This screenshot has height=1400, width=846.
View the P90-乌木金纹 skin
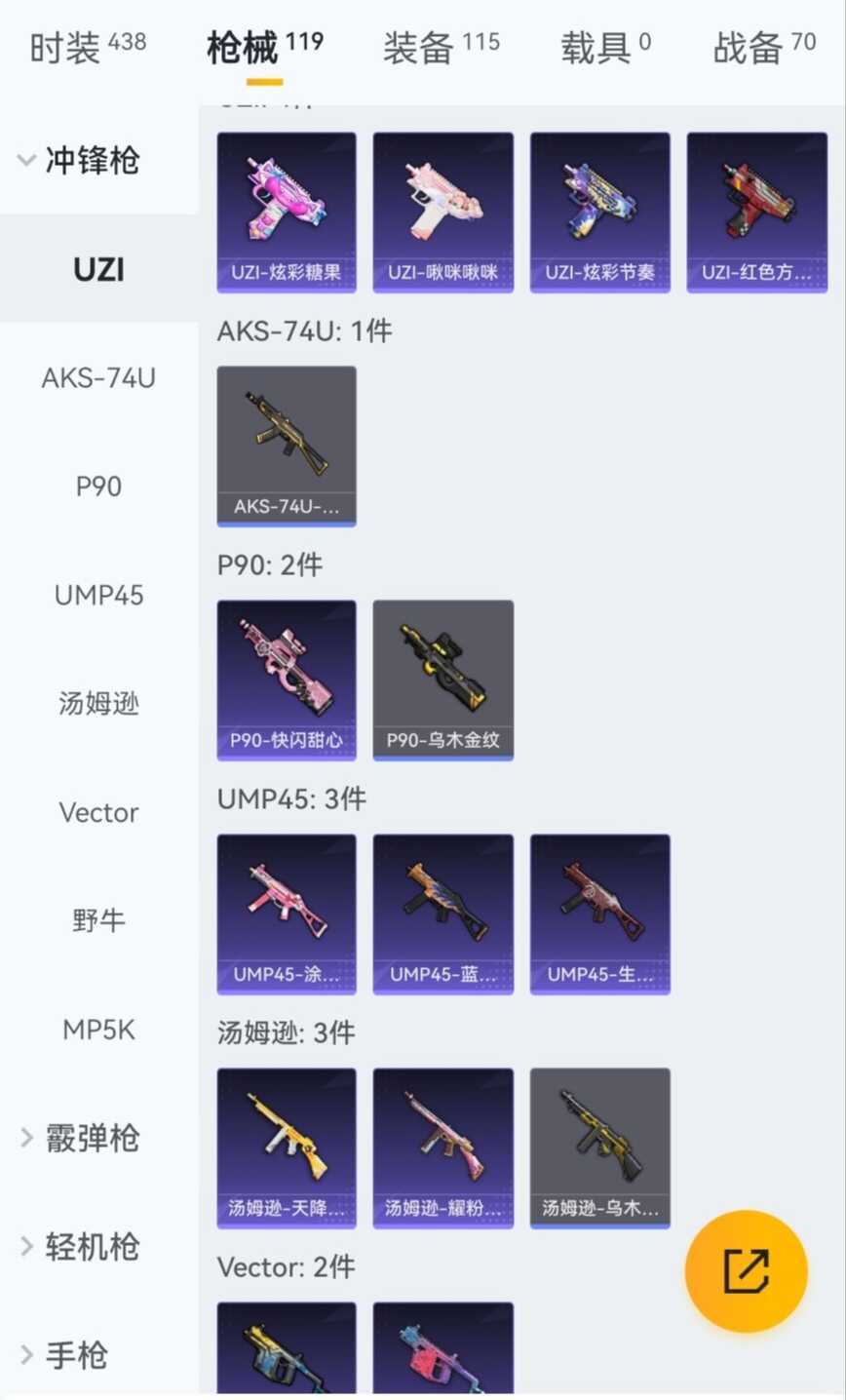coord(443,680)
